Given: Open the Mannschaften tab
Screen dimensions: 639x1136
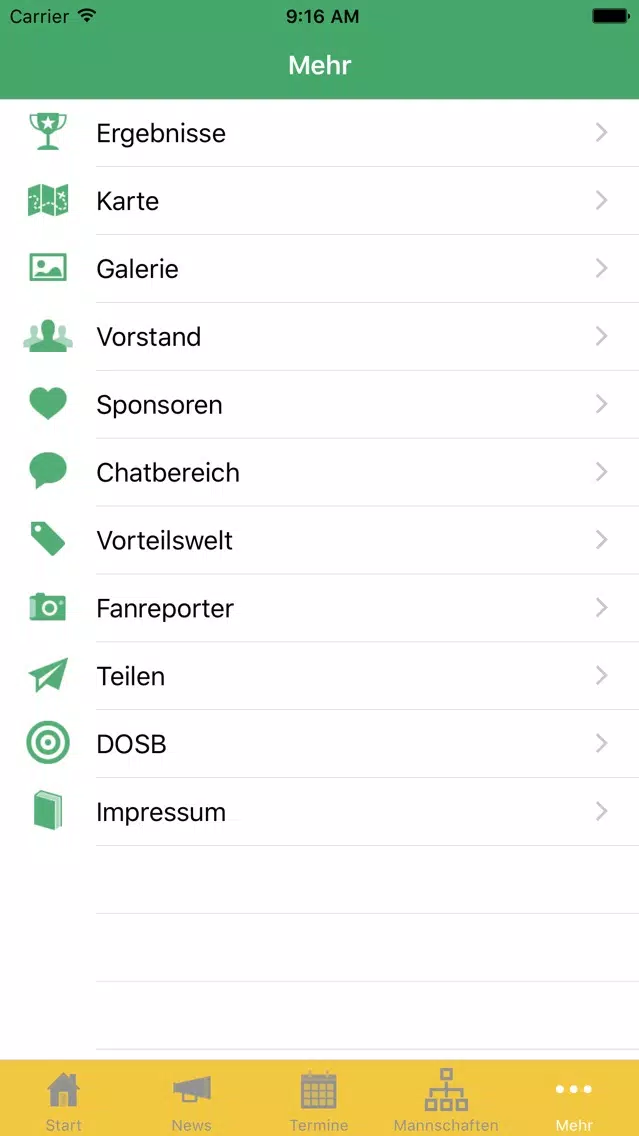Looking at the screenshot, I should coord(446,1099).
